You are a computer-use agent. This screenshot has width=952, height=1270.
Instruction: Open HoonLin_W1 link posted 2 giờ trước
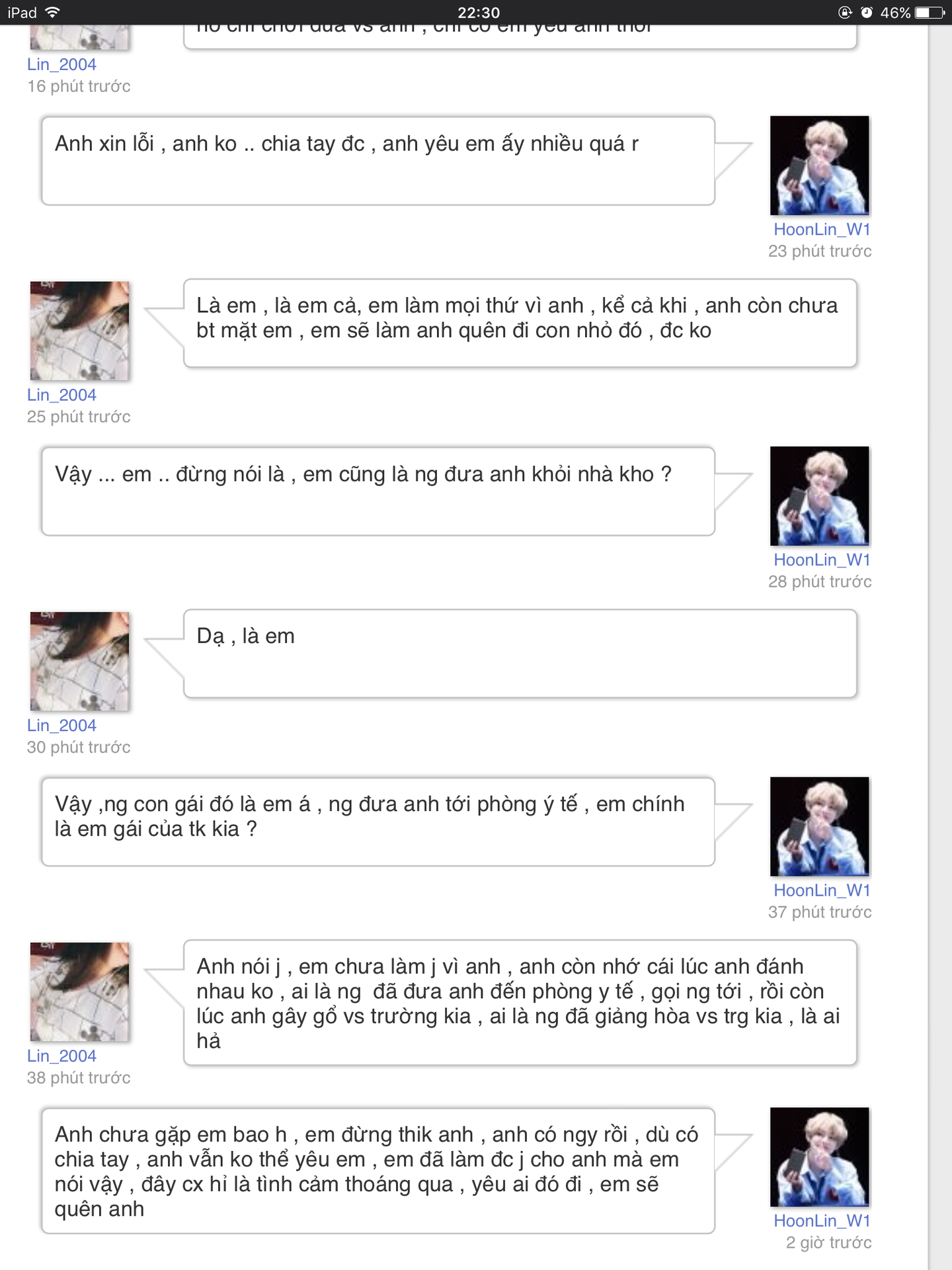coord(822,1221)
